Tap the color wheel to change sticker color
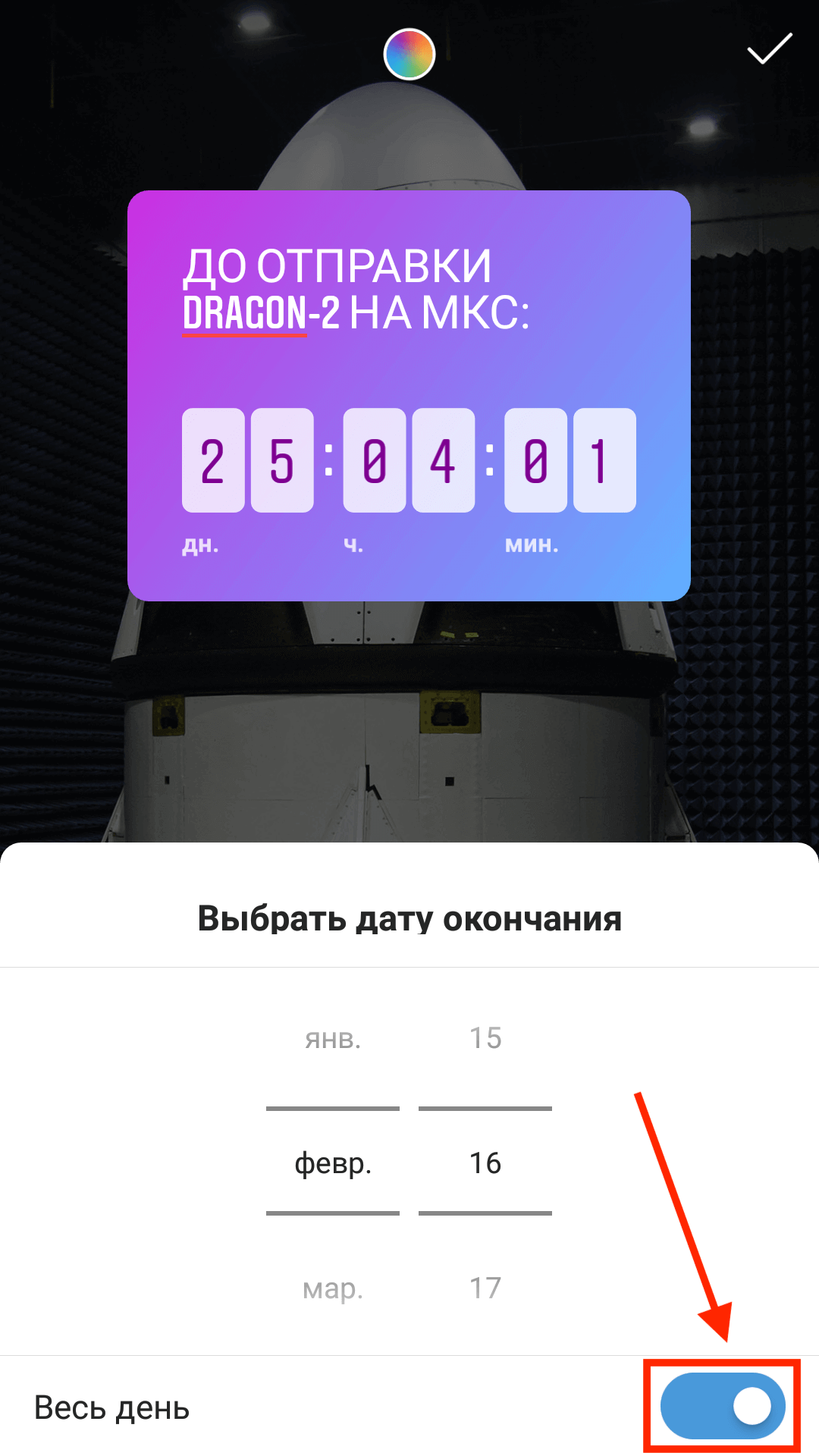 tap(409, 55)
